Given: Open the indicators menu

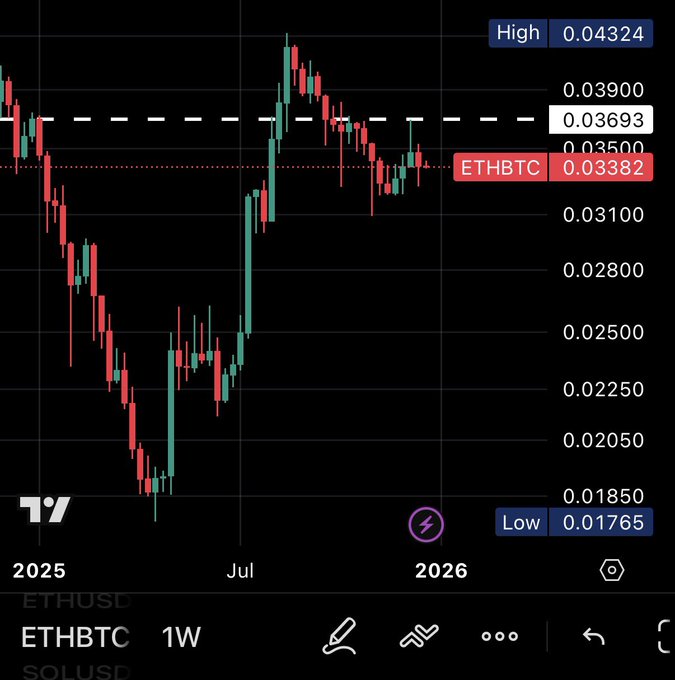Looking at the screenshot, I should tap(421, 636).
